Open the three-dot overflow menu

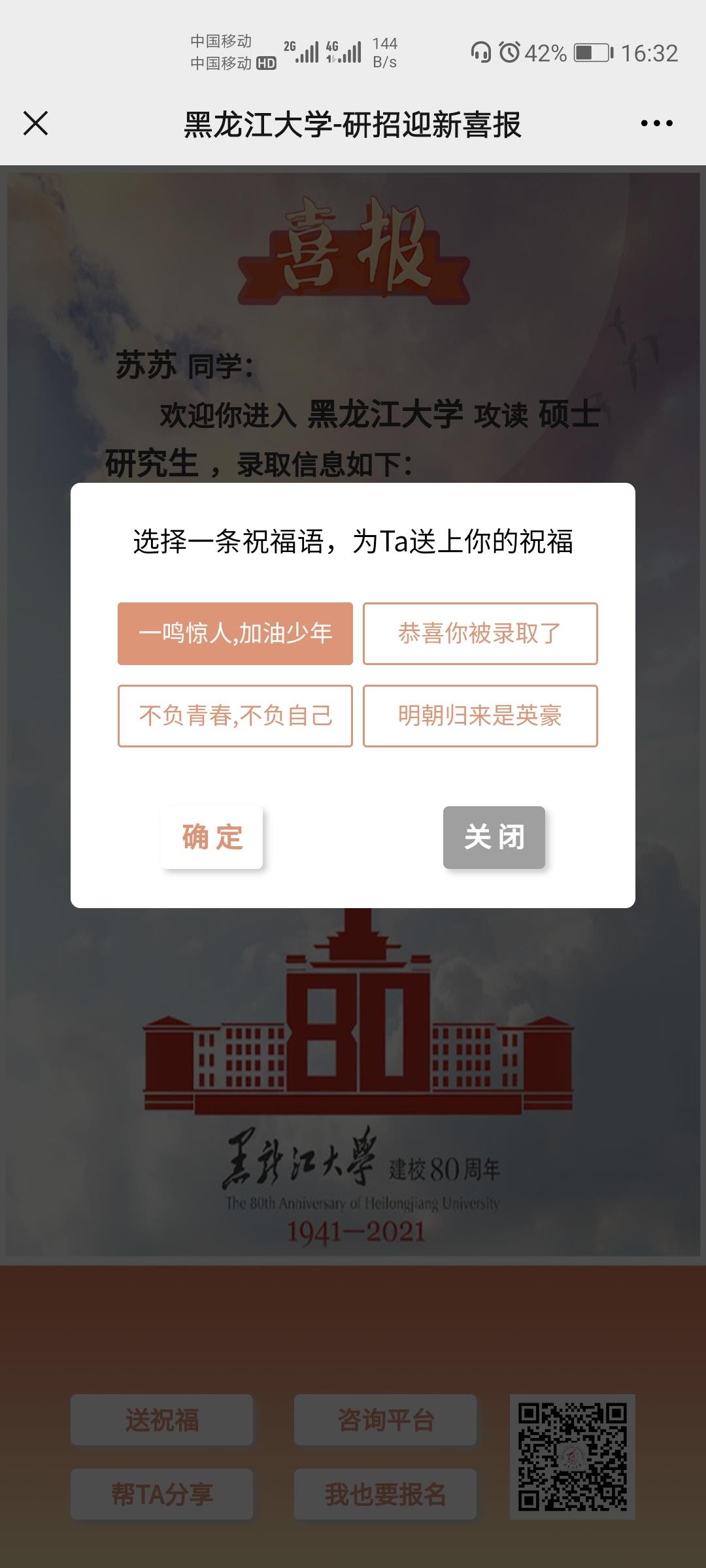pos(656,123)
